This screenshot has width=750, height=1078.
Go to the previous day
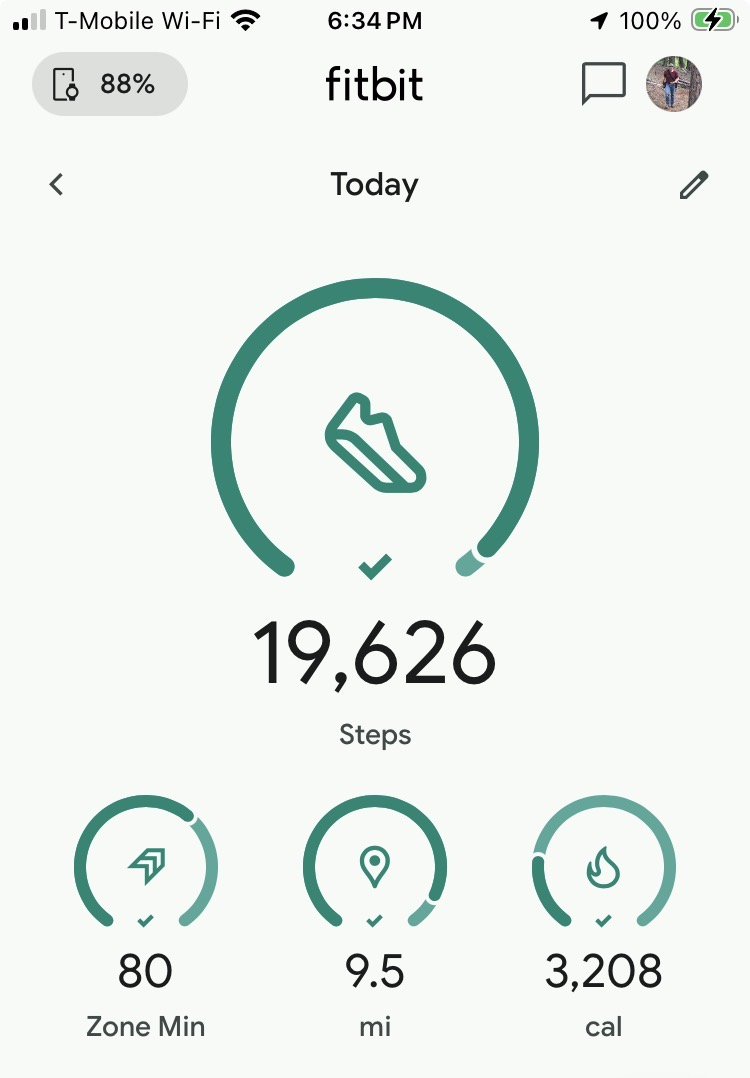[57, 184]
